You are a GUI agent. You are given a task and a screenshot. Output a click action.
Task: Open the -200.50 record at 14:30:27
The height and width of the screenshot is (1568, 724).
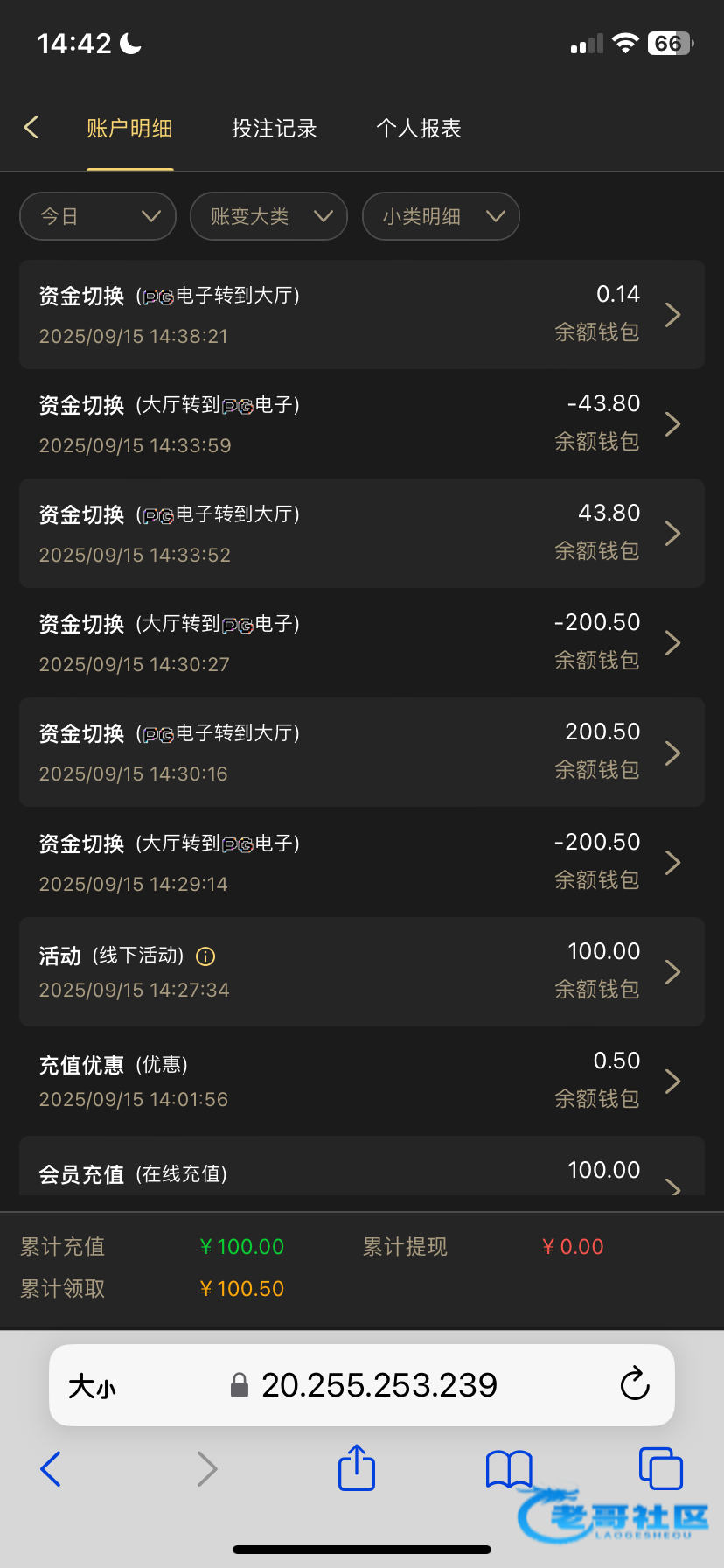click(x=362, y=642)
